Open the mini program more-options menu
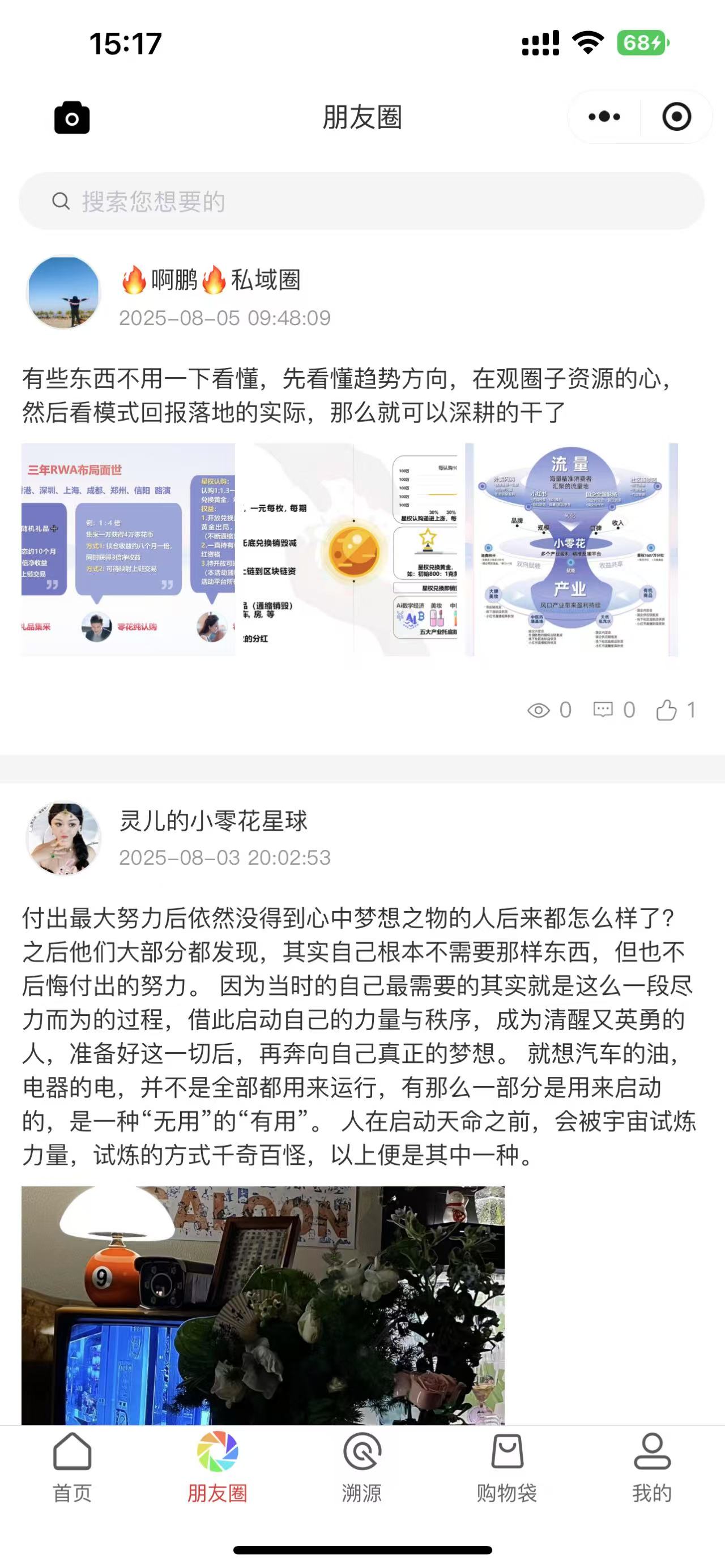The image size is (725, 1568). point(604,117)
